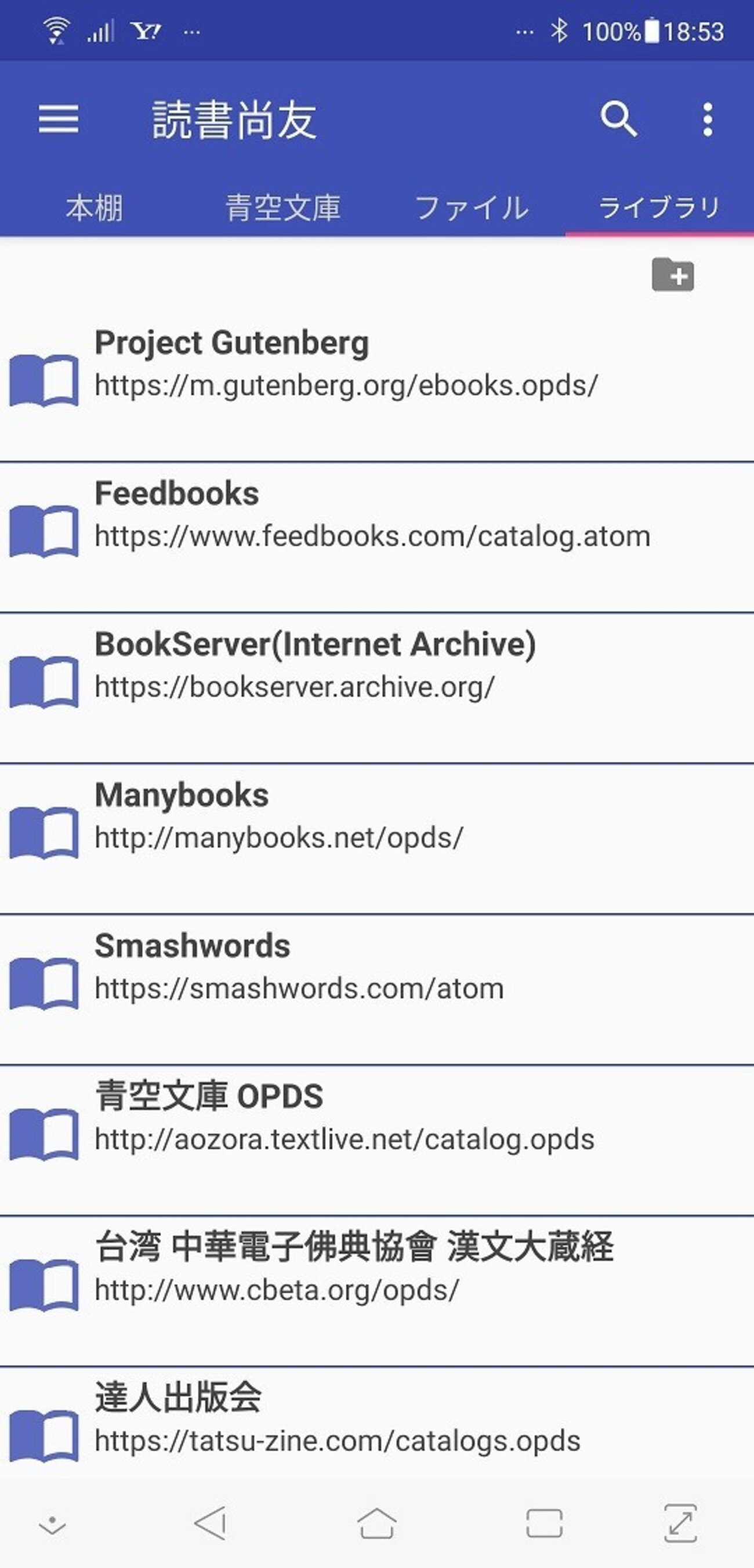The height and width of the screenshot is (1568, 754).
Task: Open the hamburger drawer menu
Action: 59,119
